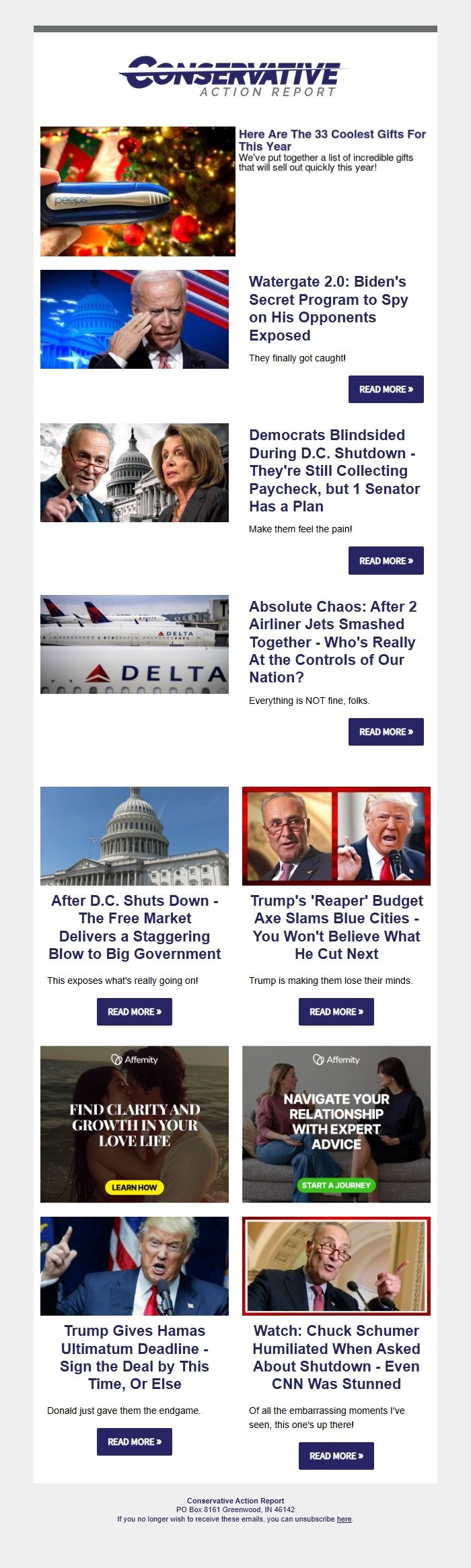471x1568 pixels.
Task: Read more about Trump's Hamas ultimatum deadline
Action: 135,1442
